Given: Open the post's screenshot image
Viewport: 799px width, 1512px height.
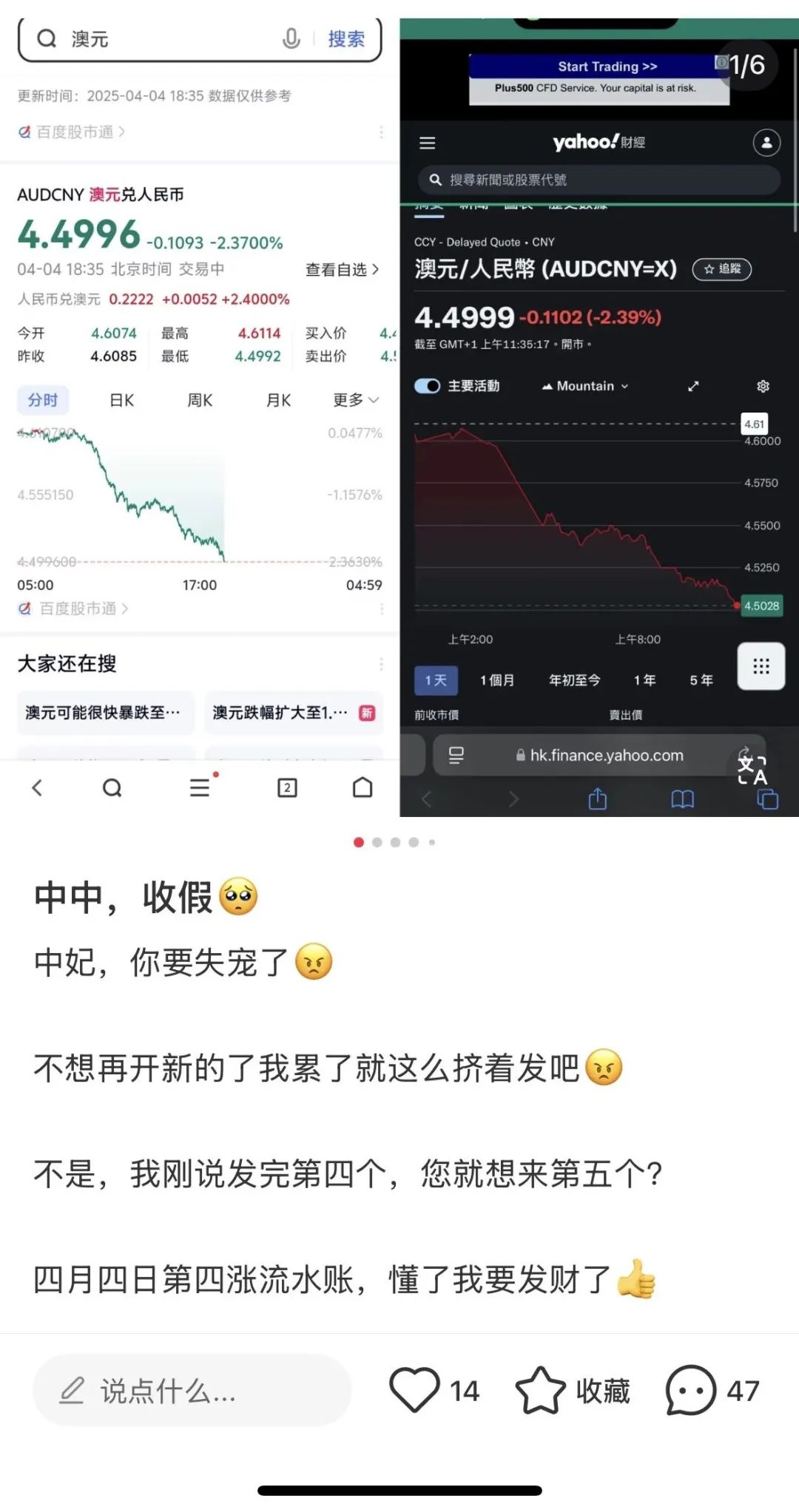Looking at the screenshot, I should coord(399,418).
